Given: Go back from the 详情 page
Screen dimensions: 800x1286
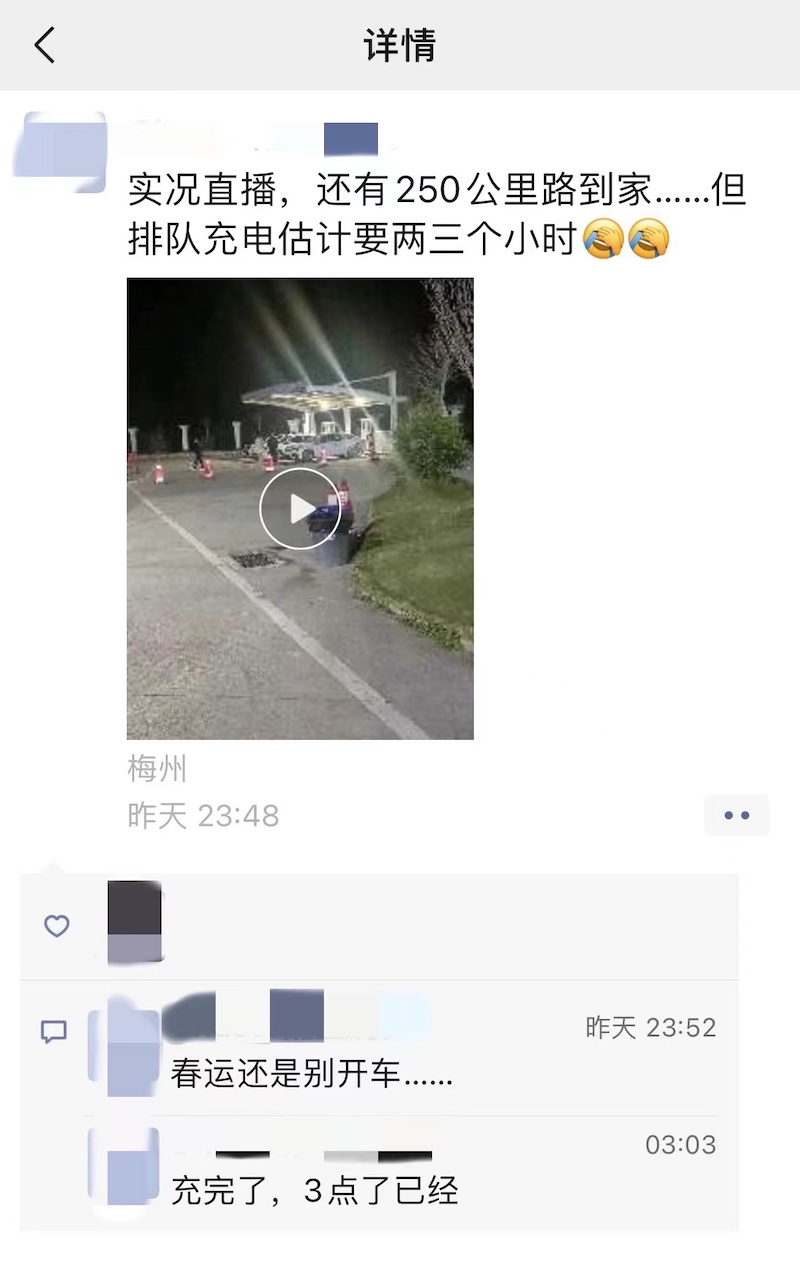Looking at the screenshot, I should pyautogui.click(x=45, y=46).
